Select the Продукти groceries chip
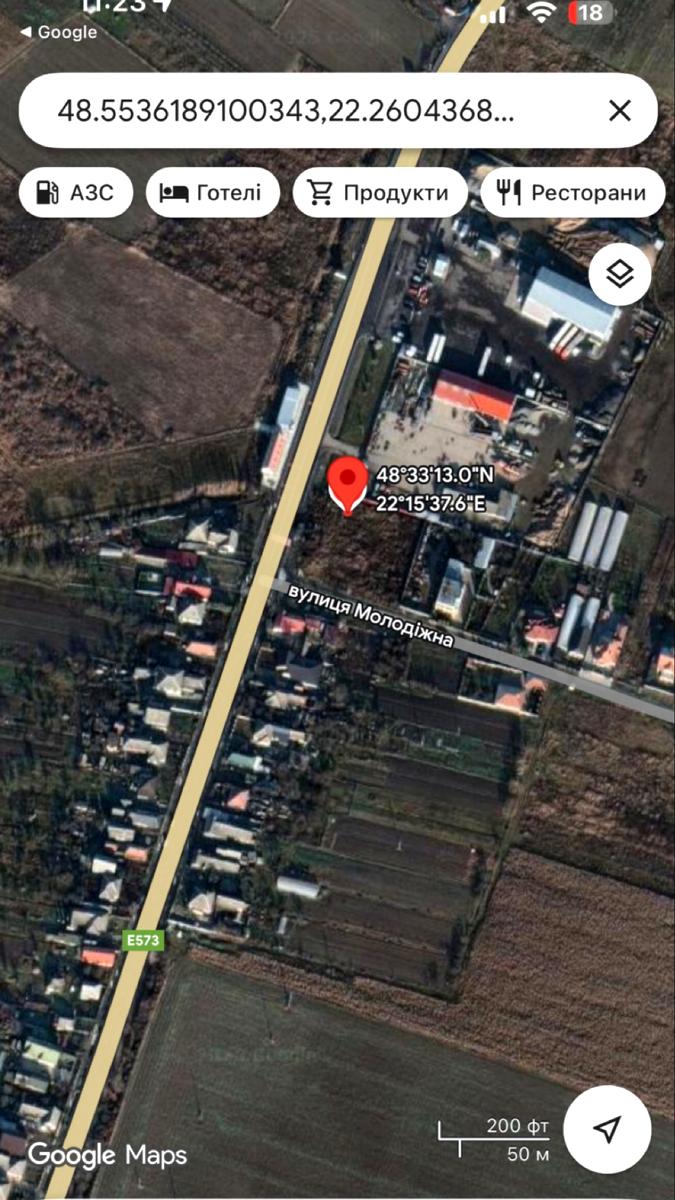 380,193
